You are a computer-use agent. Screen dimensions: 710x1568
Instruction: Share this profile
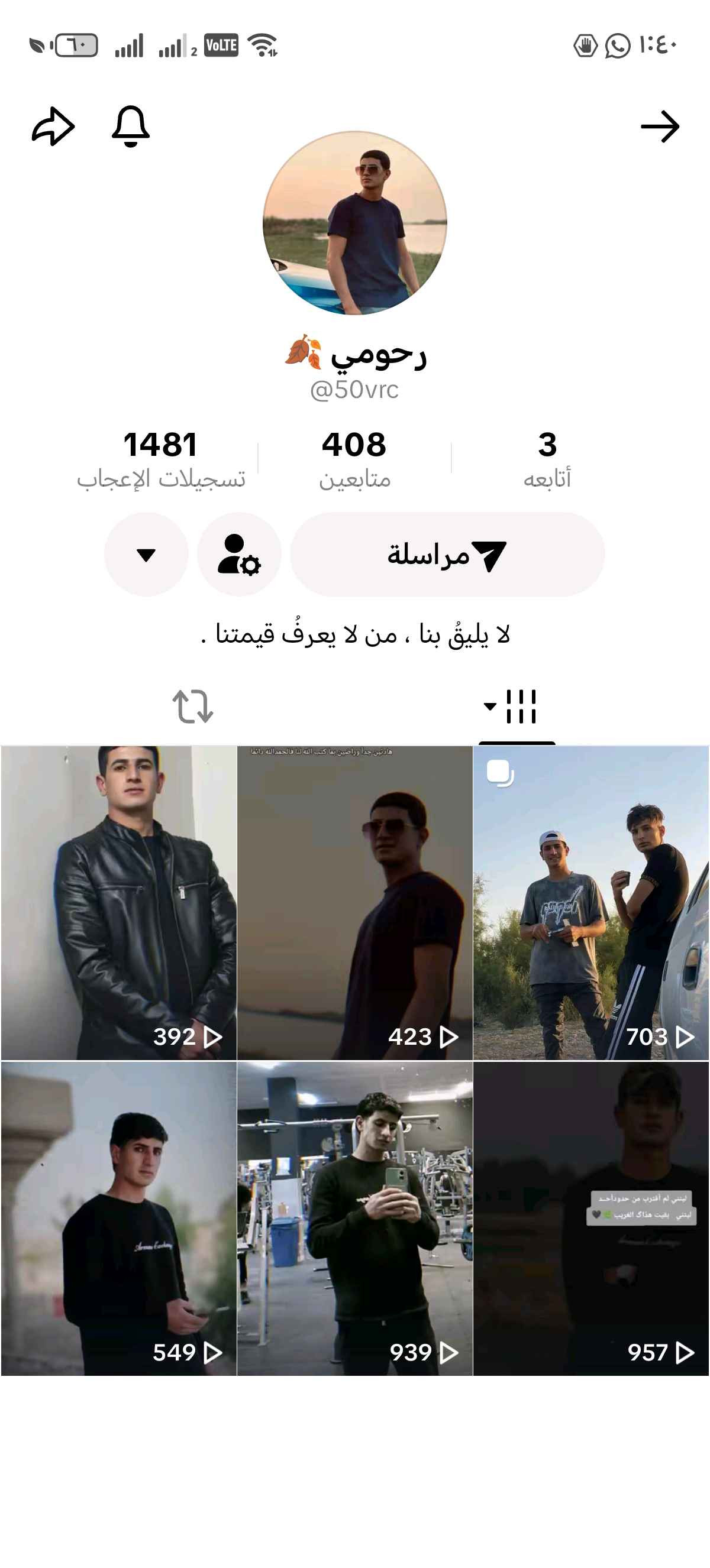click(53, 127)
